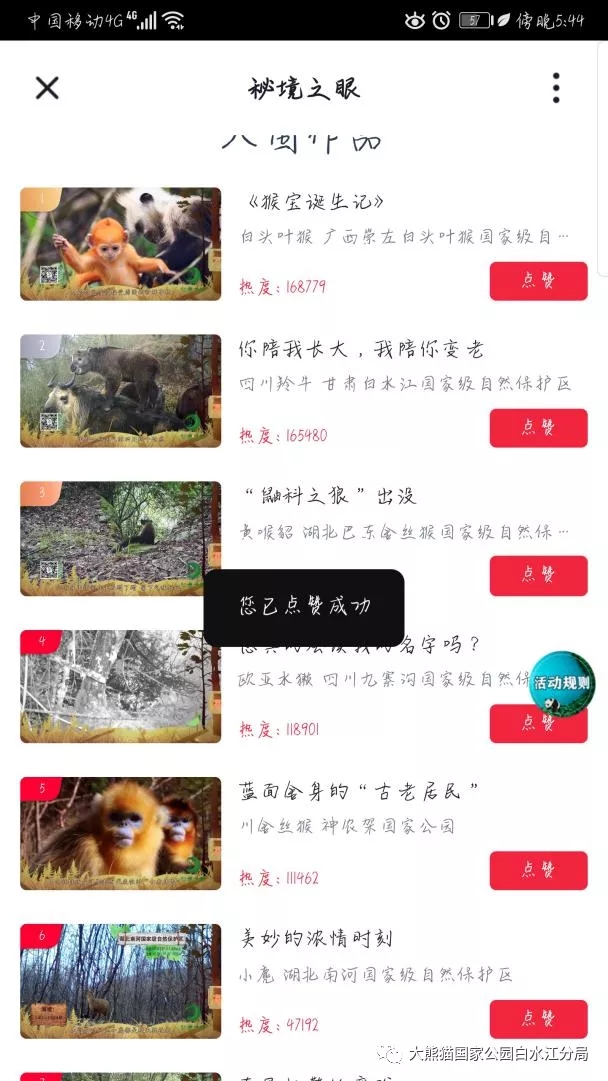
Task: Open the 黄喉貂 entry thumbnail
Action: (x=120, y=538)
